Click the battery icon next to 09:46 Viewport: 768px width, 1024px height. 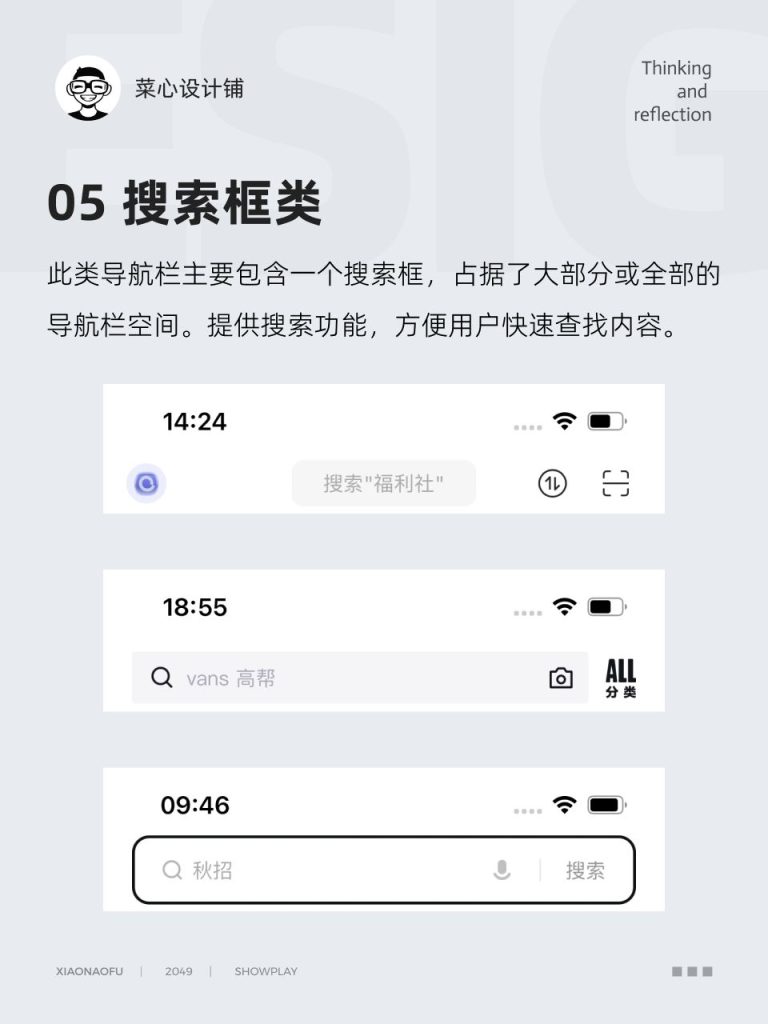(x=605, y=803)
